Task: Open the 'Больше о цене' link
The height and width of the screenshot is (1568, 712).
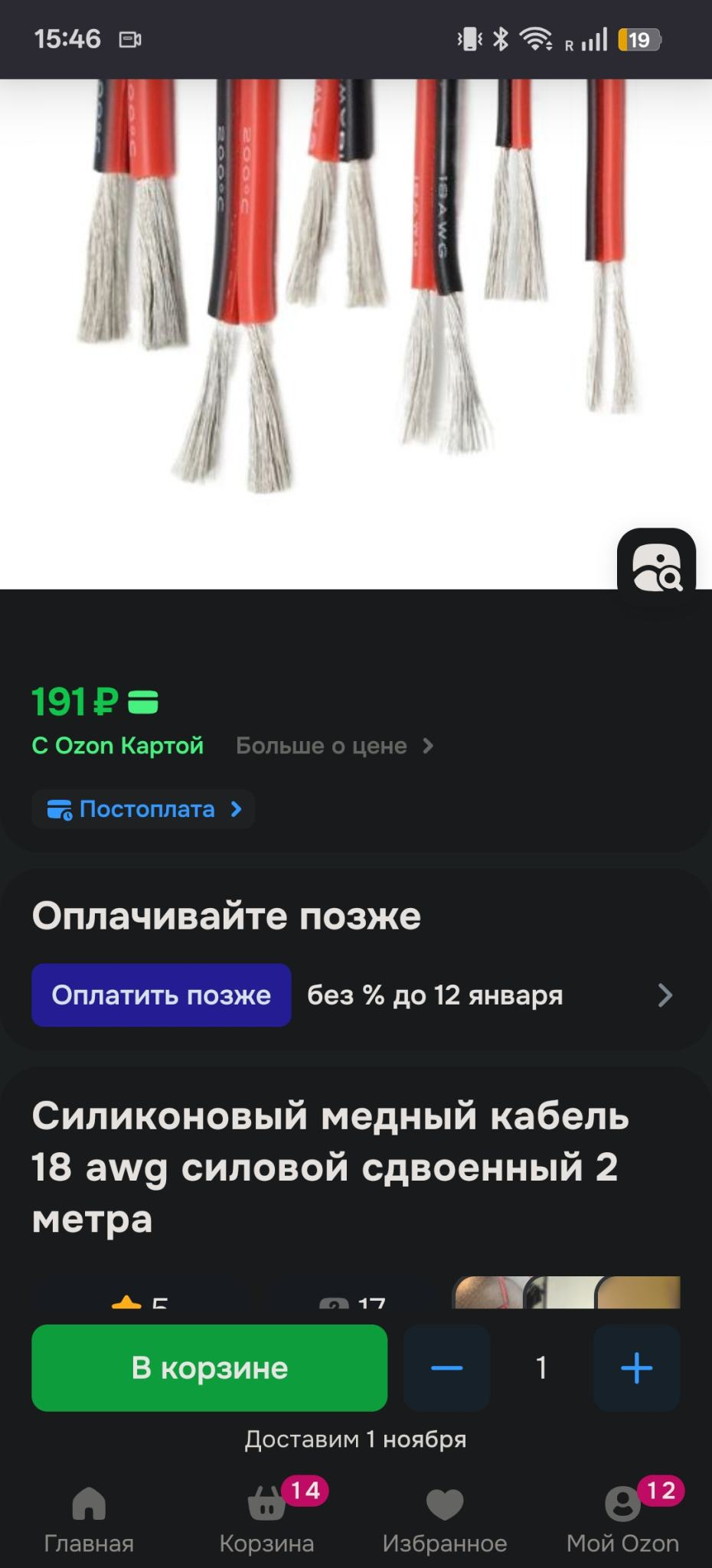Action: pos(335,746)
